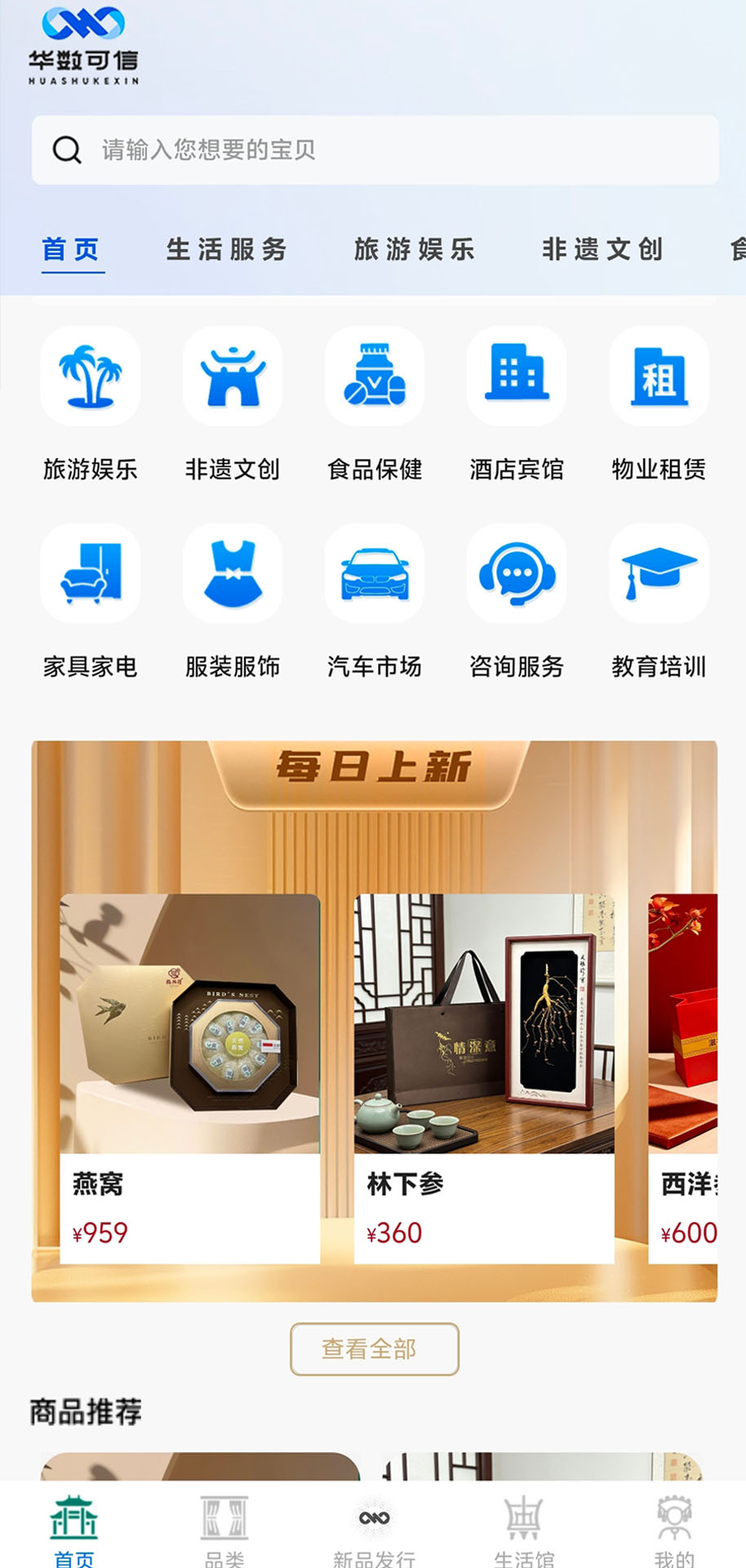Open the 食品保健 health food icon
Image resolution: width=746 pixels, height=1568 pixels.
click(x=374, y=376)
